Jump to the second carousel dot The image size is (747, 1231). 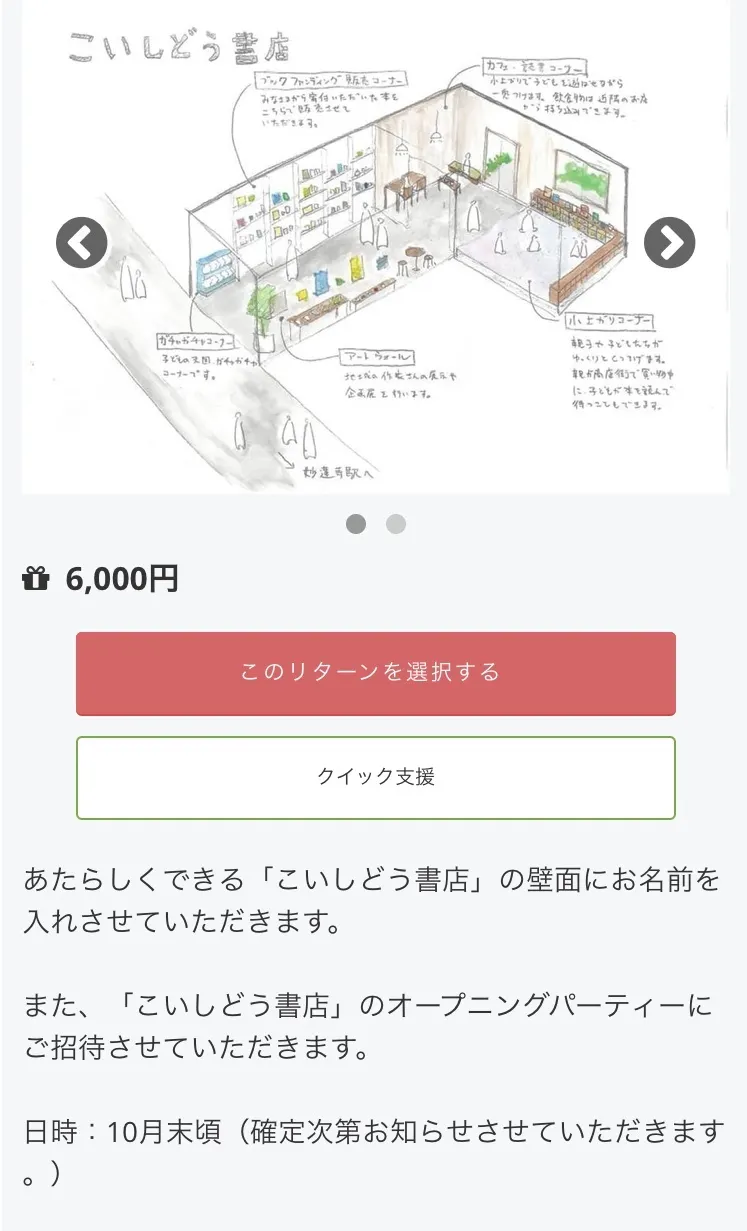pos(396,524)
